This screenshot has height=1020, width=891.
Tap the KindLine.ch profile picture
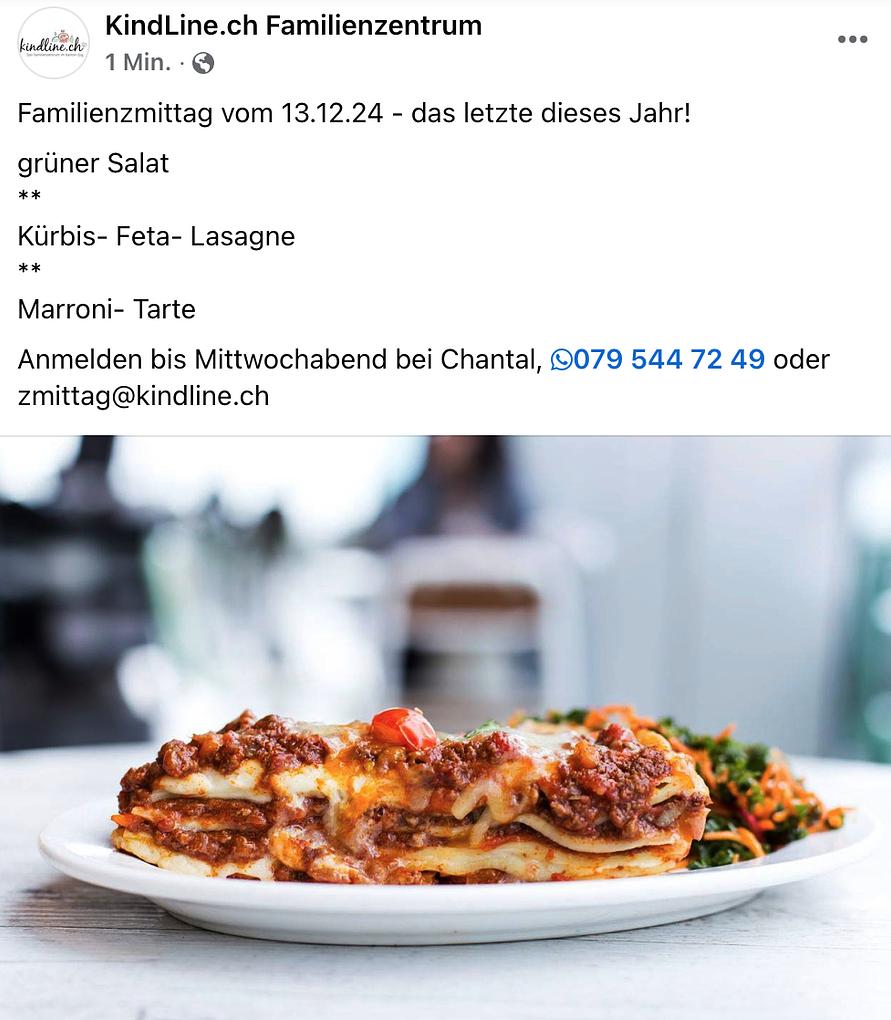pos(53,43)
